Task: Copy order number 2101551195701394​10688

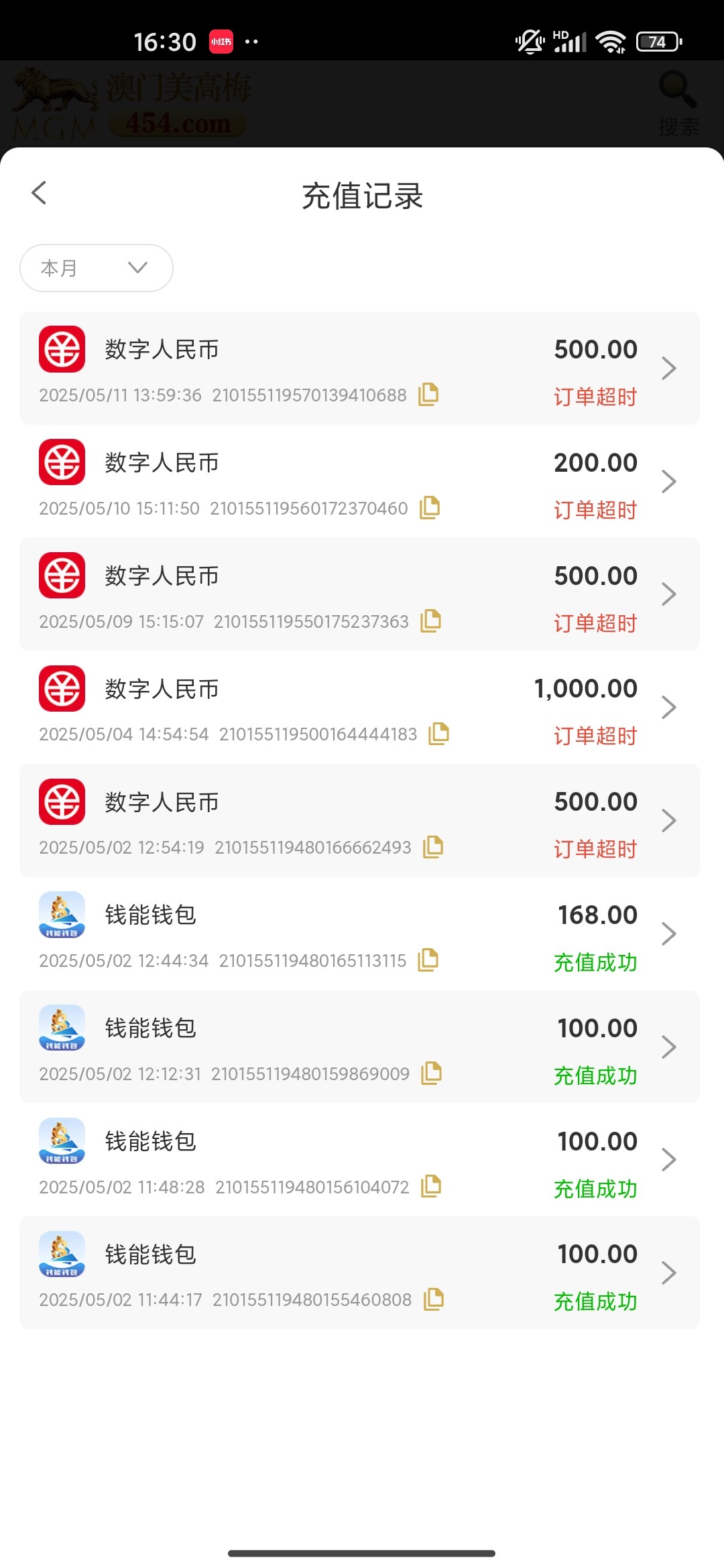Action: (x=428, y=394)
